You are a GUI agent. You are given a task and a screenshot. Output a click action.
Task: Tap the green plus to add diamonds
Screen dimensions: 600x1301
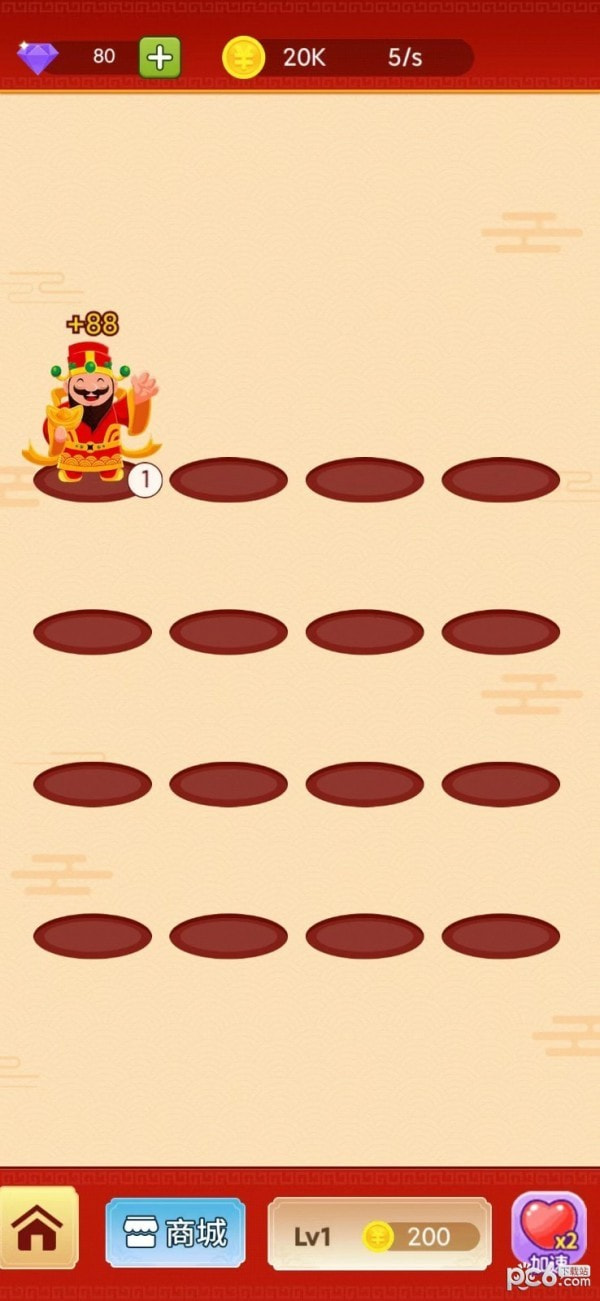click(160, 57)
